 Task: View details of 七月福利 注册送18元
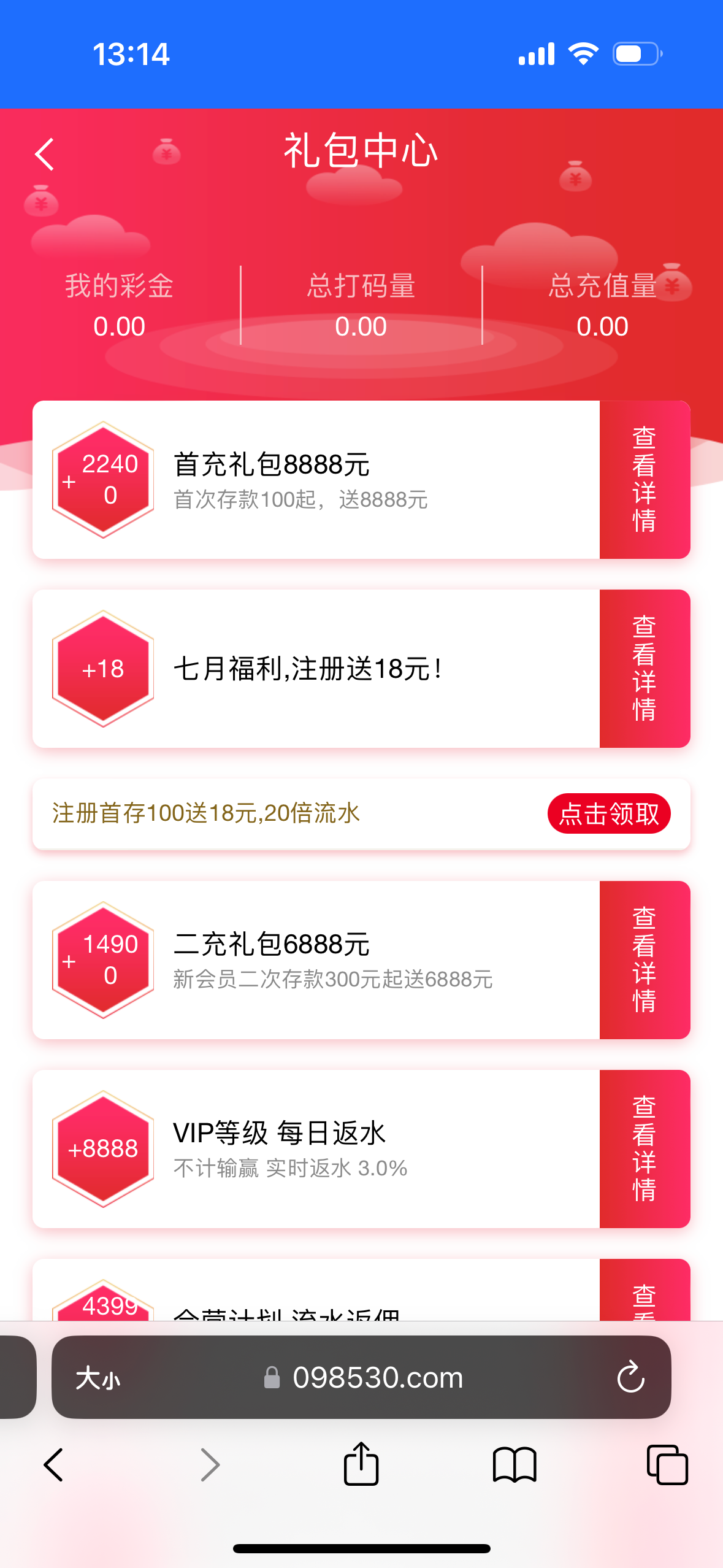pyautogui.click(x=644, y=669)
